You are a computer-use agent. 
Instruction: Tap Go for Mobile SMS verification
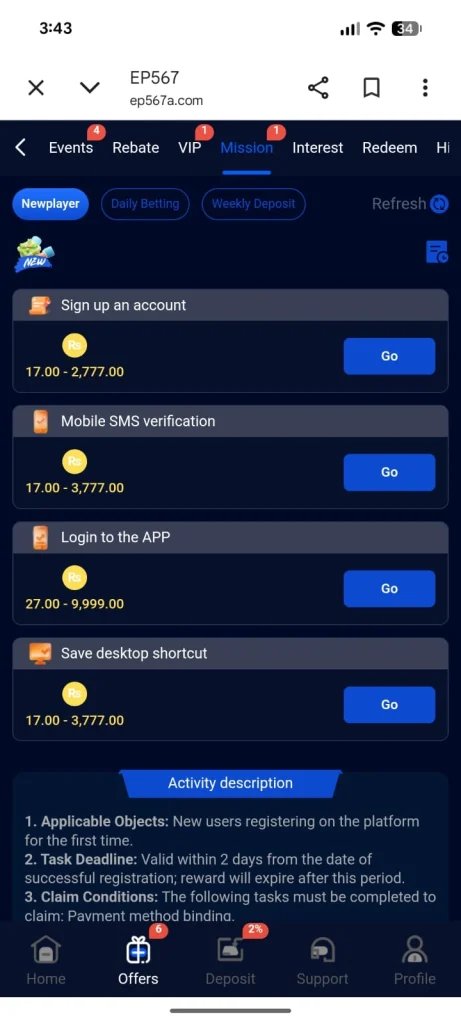[389, 472]
